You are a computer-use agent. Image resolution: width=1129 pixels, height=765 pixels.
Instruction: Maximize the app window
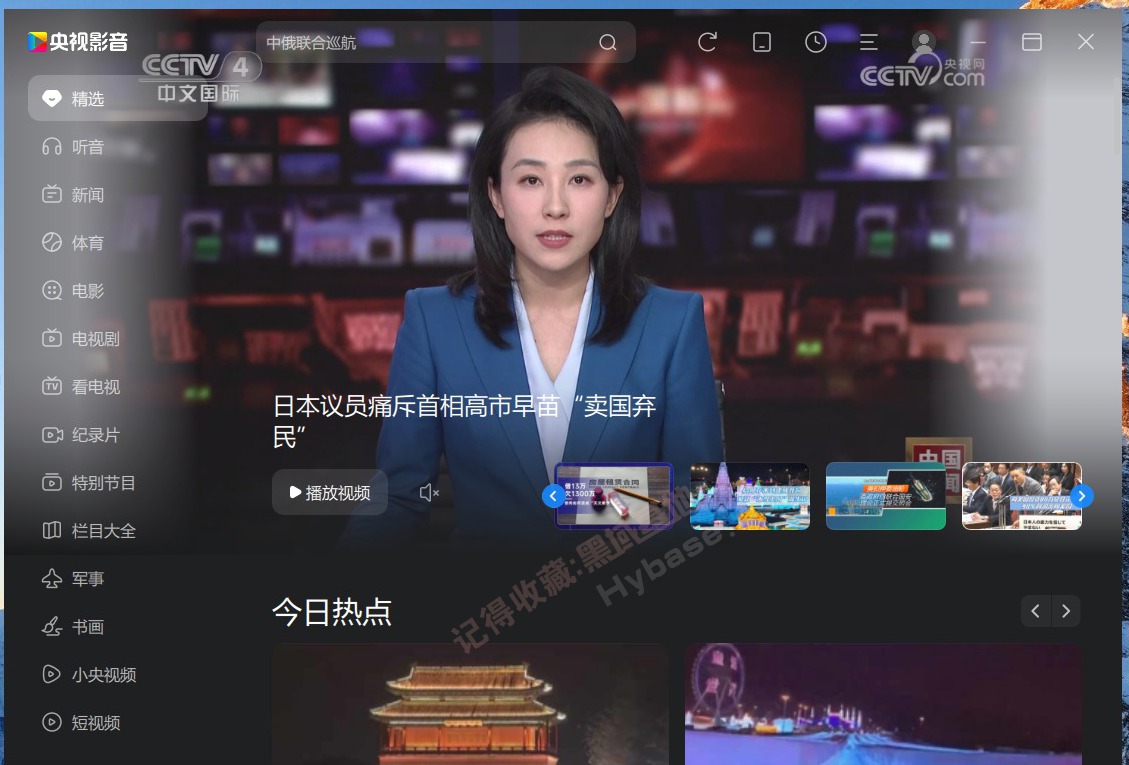point(1031,42)
